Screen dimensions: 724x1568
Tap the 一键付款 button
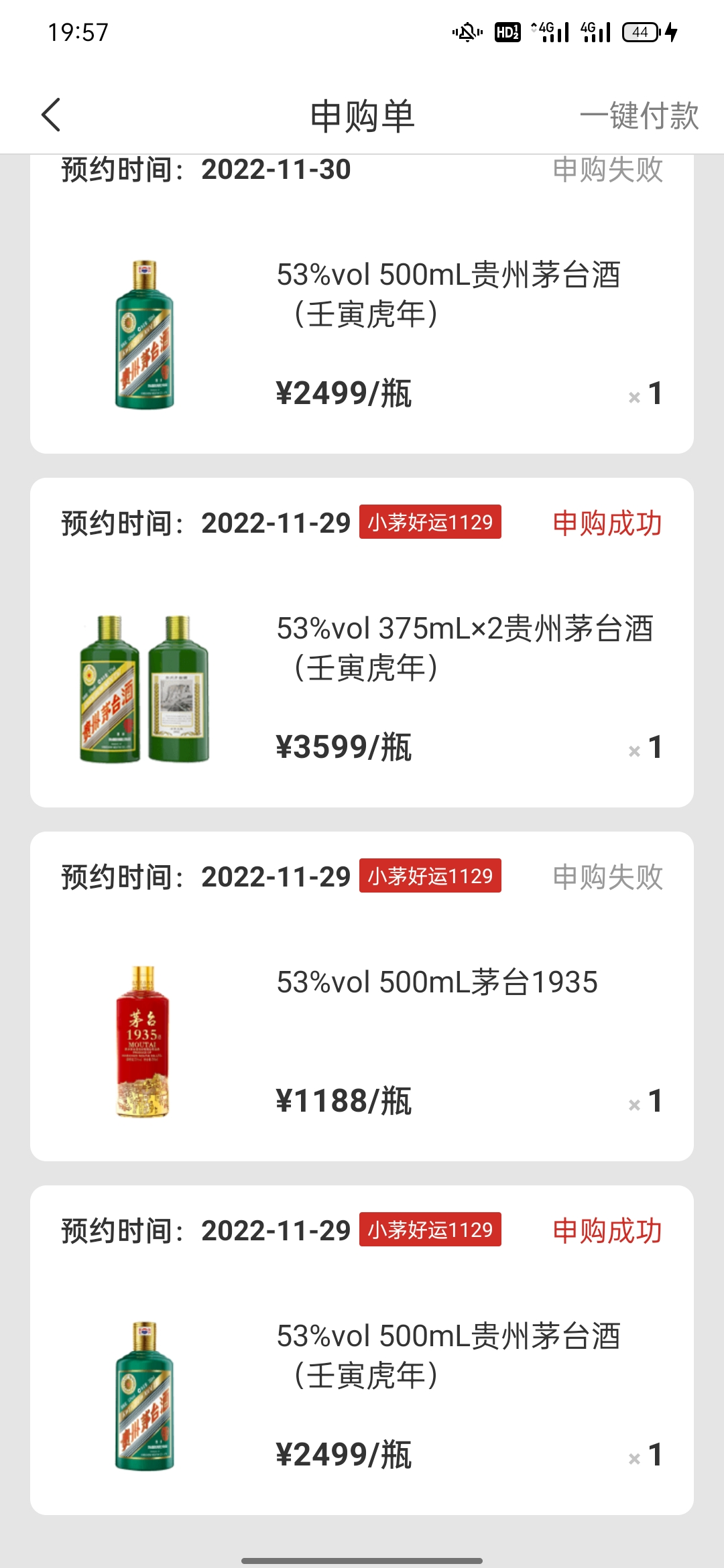[639, 115]
